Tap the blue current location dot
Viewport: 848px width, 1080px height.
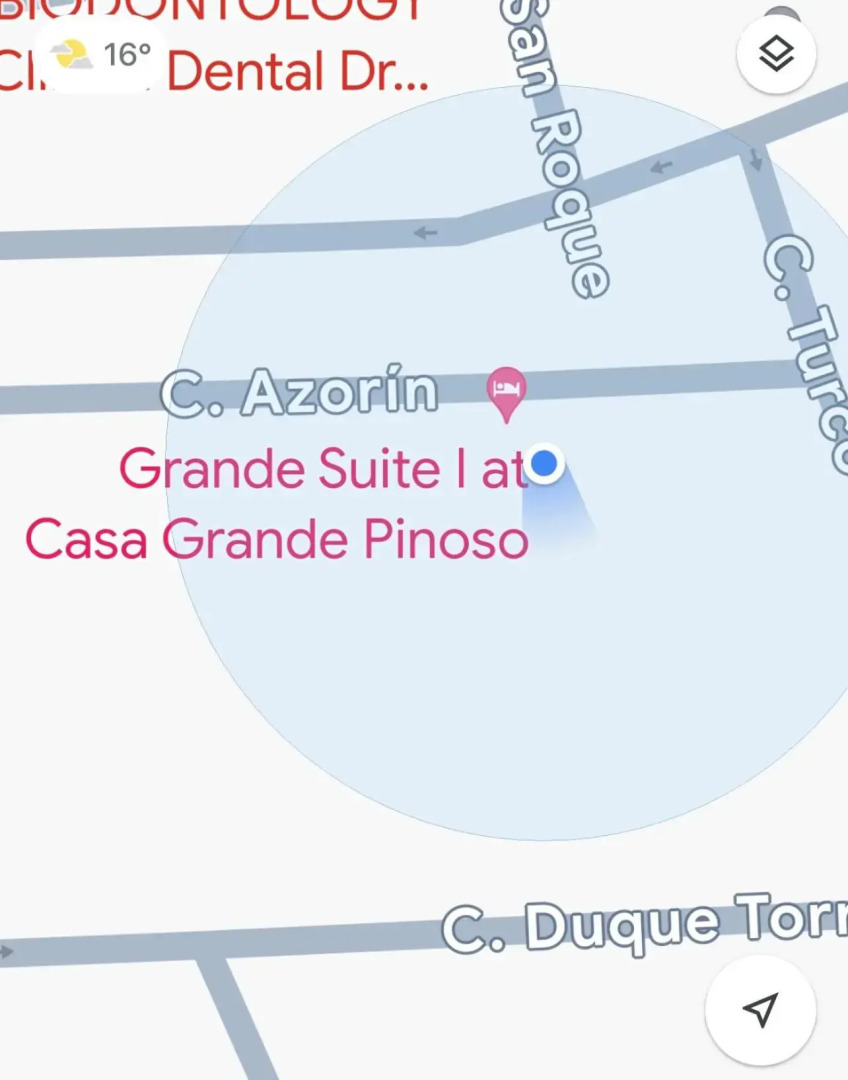544,463
